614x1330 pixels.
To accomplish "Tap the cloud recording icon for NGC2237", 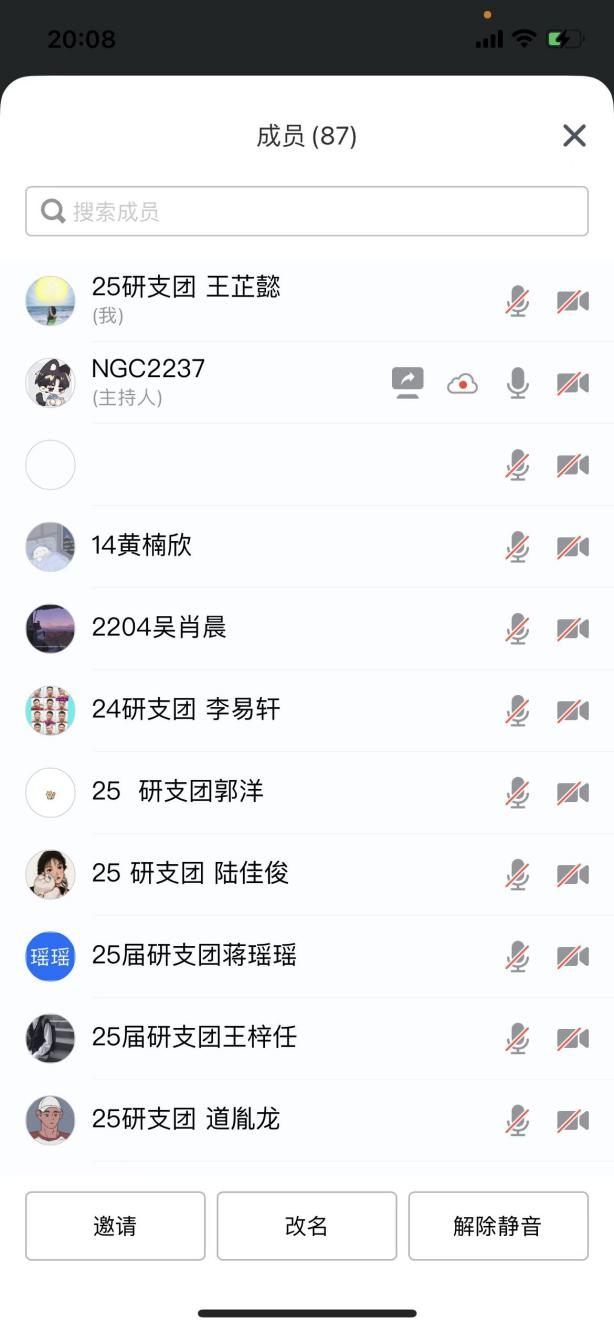I will (462, 383).
